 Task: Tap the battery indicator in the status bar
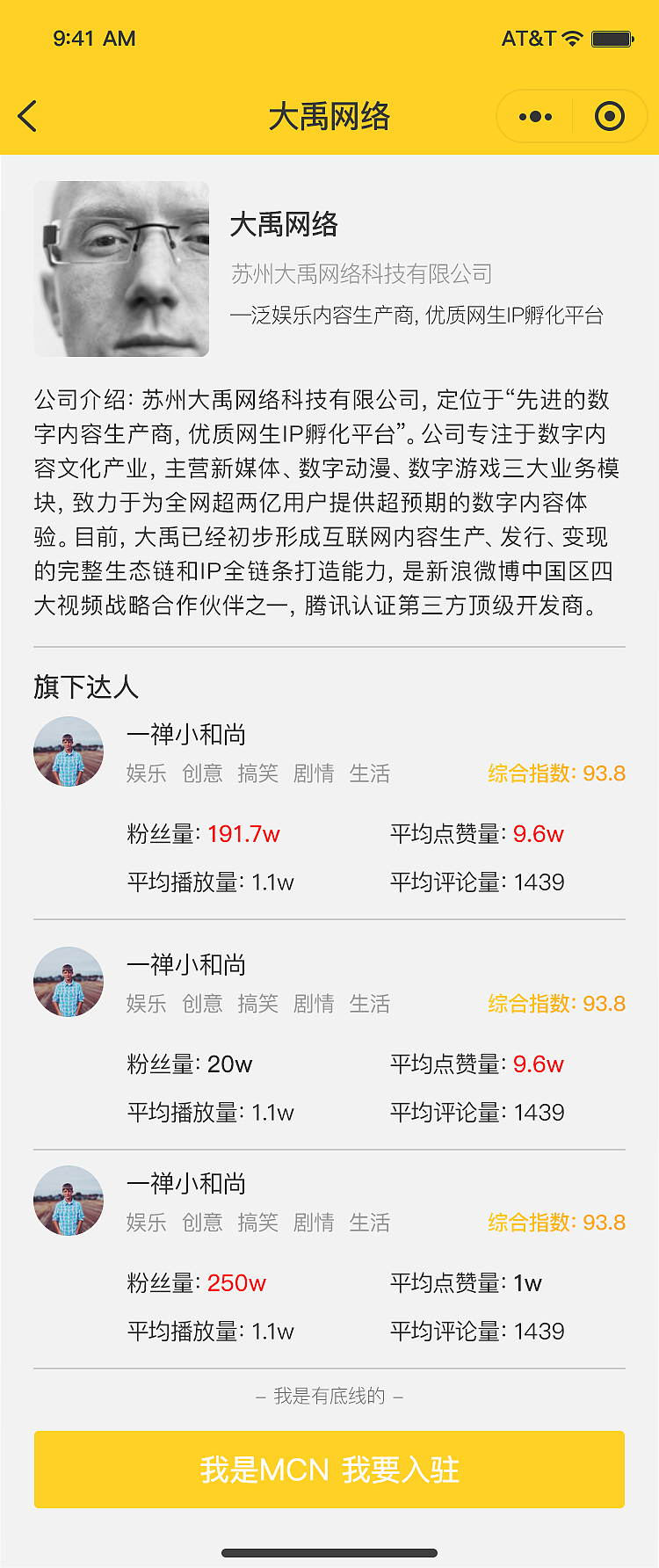611,39
